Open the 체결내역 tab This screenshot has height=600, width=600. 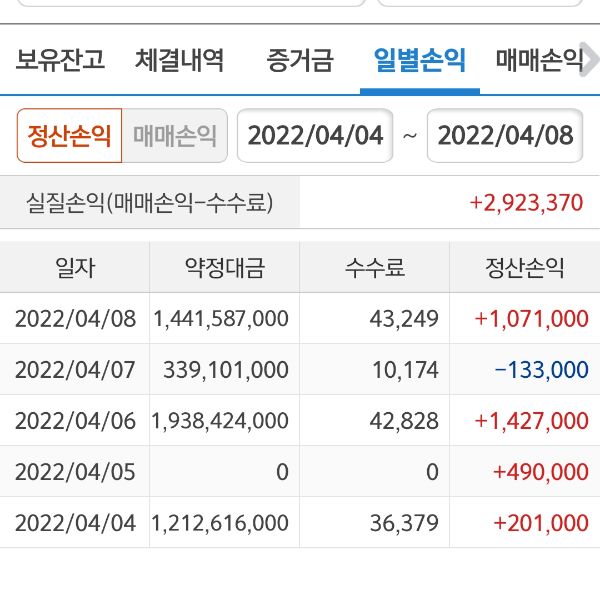point(180,61)
